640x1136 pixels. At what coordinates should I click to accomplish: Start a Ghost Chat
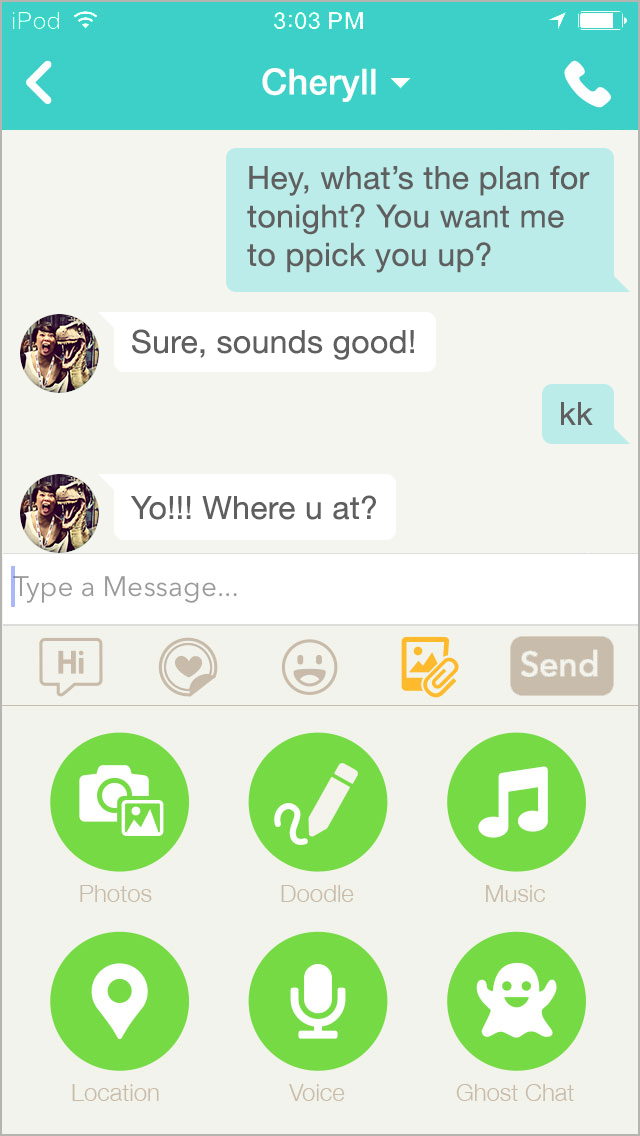tap(515, 1002)
